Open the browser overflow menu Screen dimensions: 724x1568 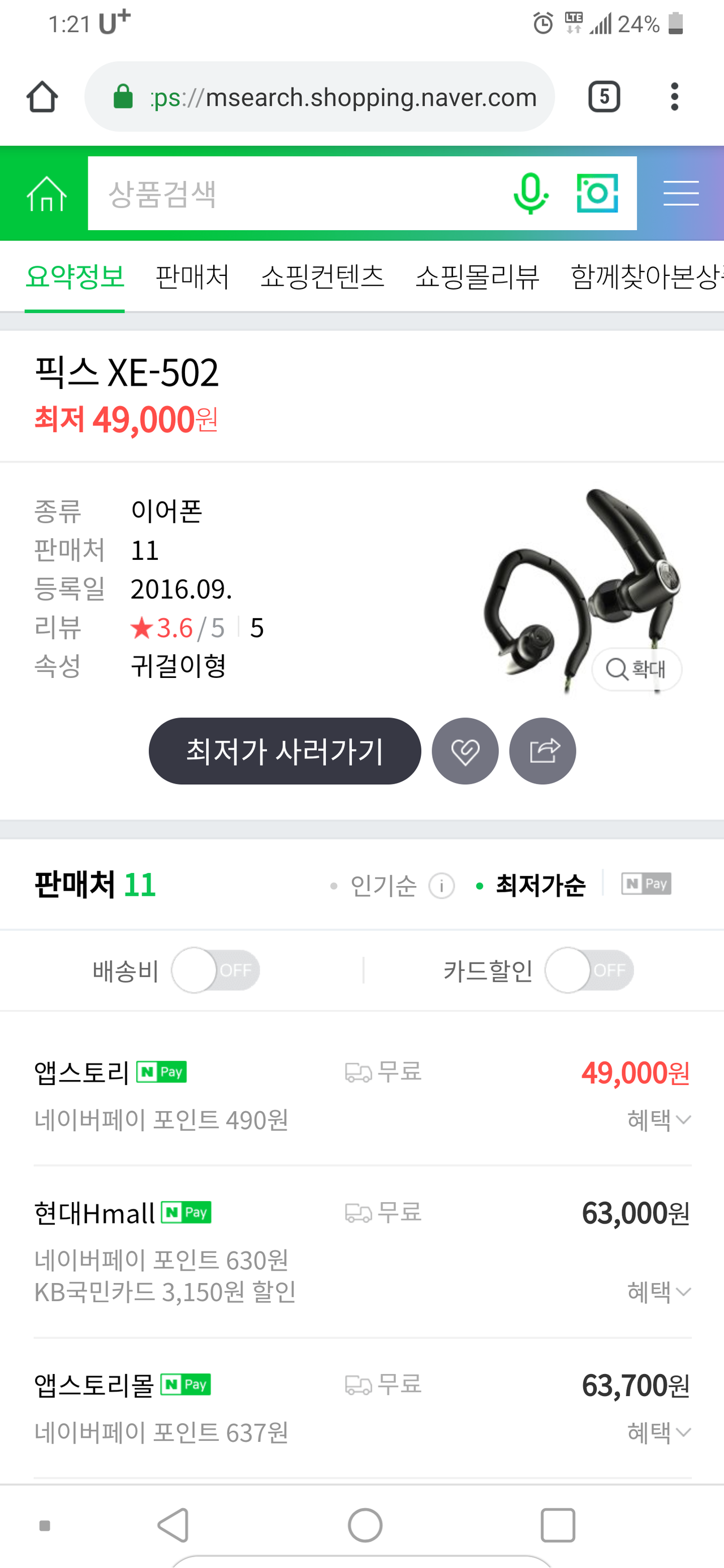(x=674, y=97)
